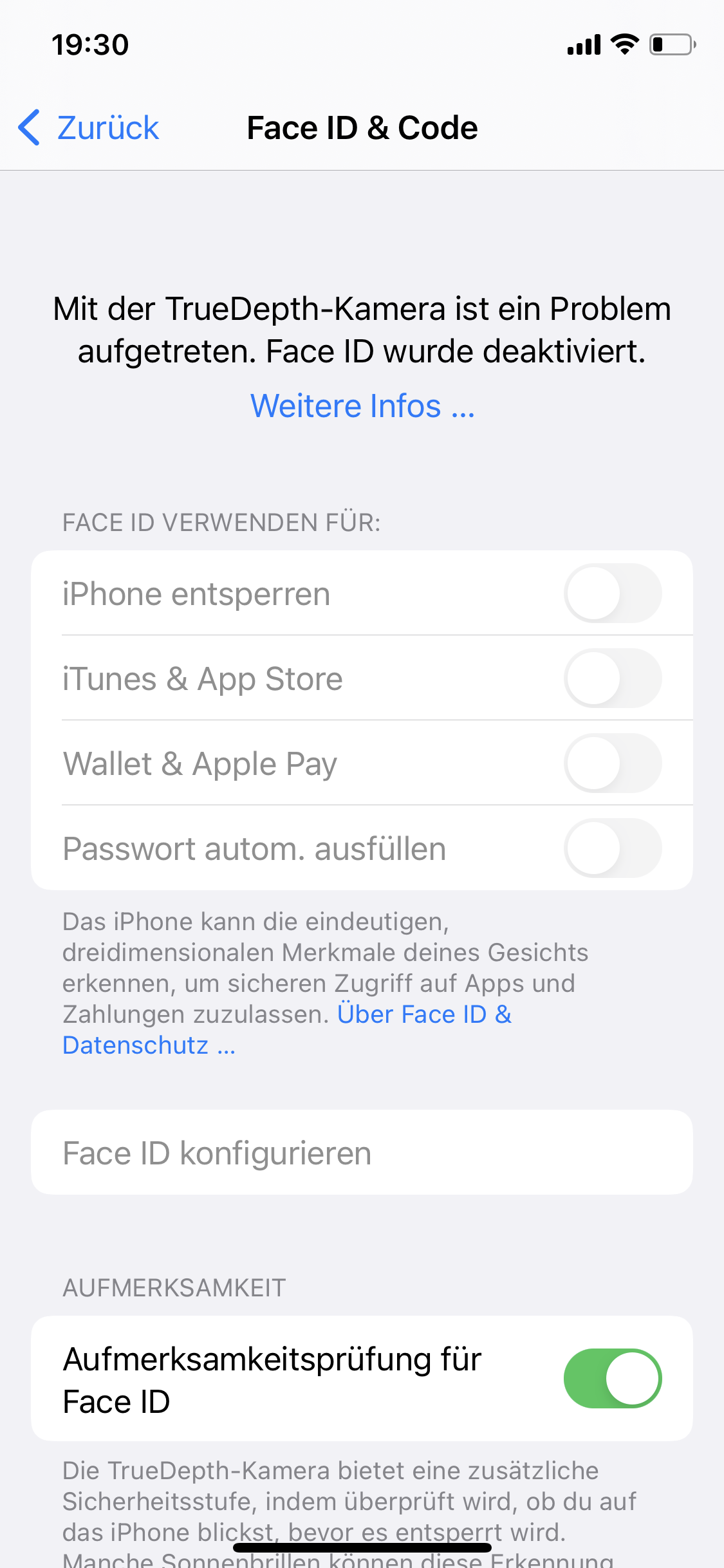Toggle Passwort autom. ausfüllen switch
This screenshot has height=1568, width=724.
(x=612, y=848)
